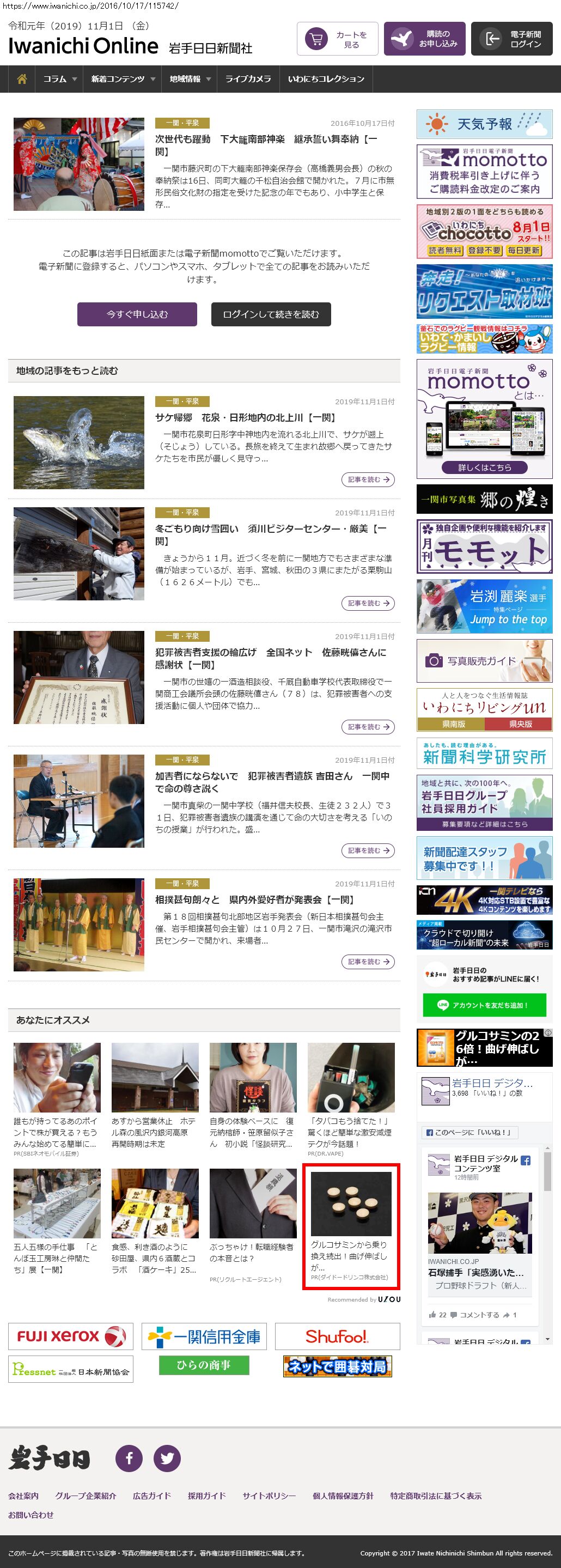Open the 会社案内 footer link
Viewport: 561px width, 1568px height.
point(23,1496)
